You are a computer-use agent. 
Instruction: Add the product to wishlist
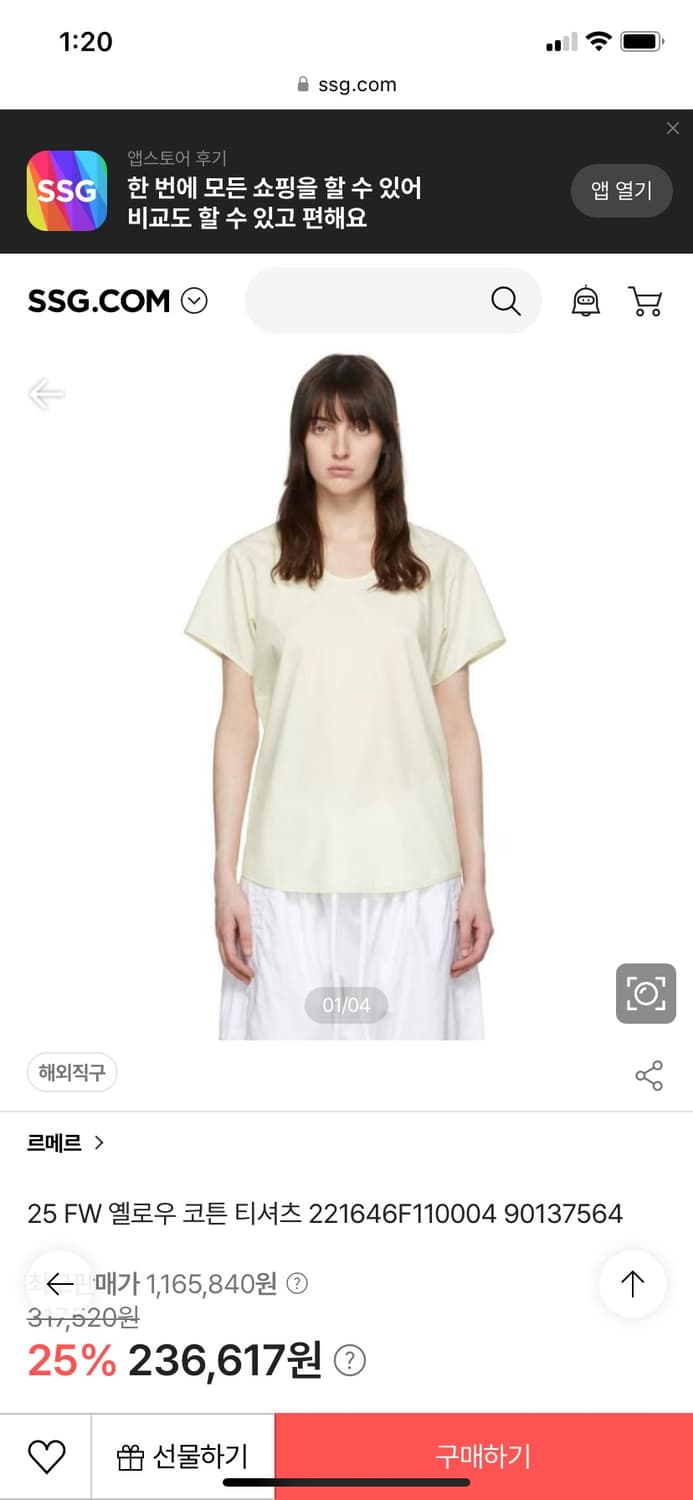(x=46, y=1457)
